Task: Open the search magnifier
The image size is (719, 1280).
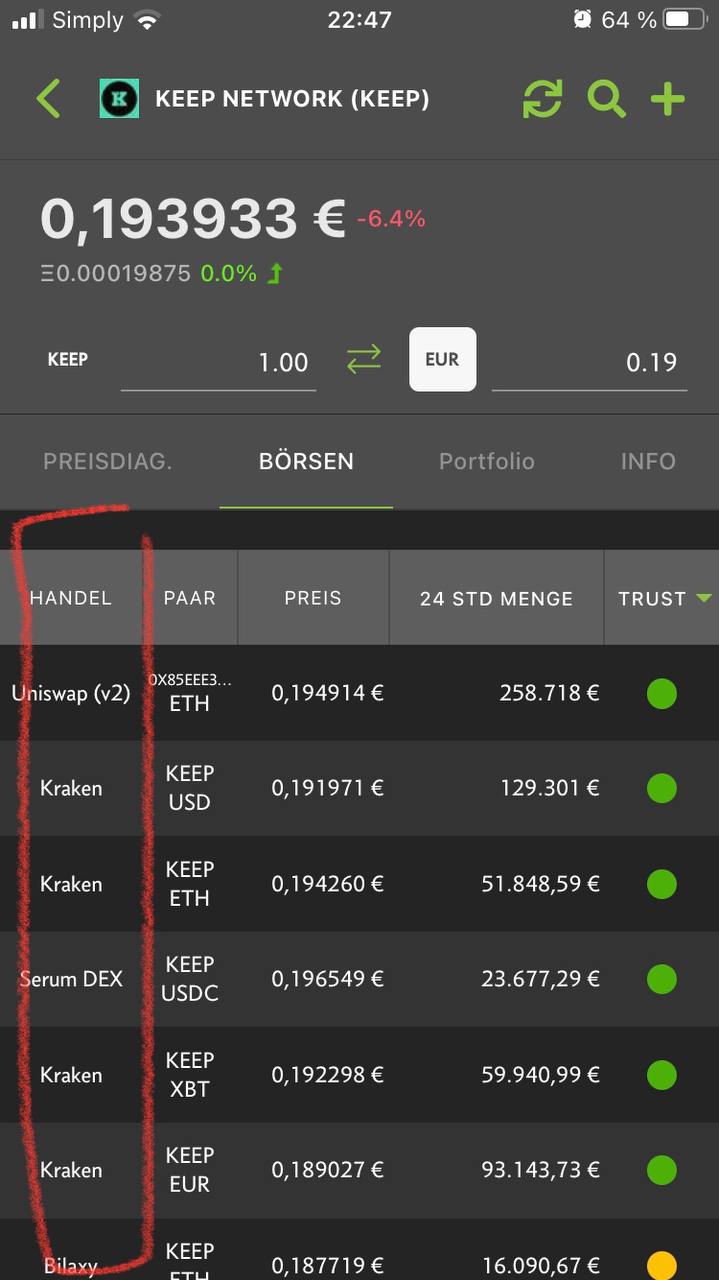Action: click(606, 99)
